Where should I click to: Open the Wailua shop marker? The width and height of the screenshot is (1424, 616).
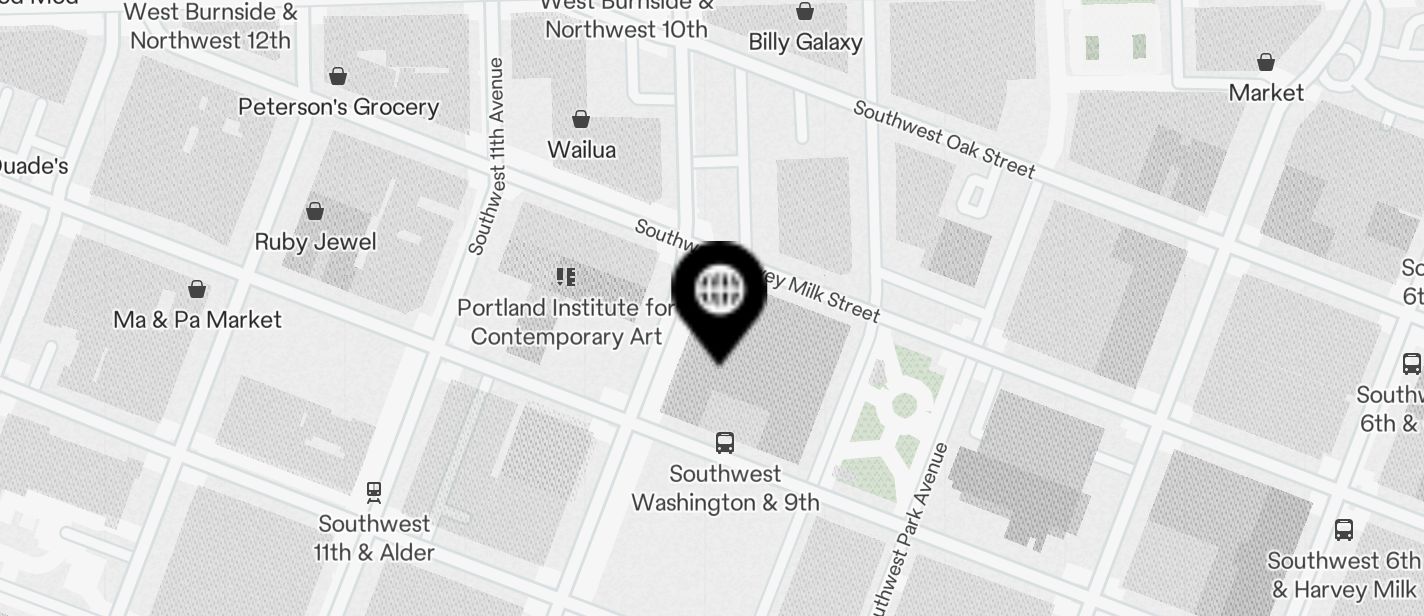click(x=581, y=120)
